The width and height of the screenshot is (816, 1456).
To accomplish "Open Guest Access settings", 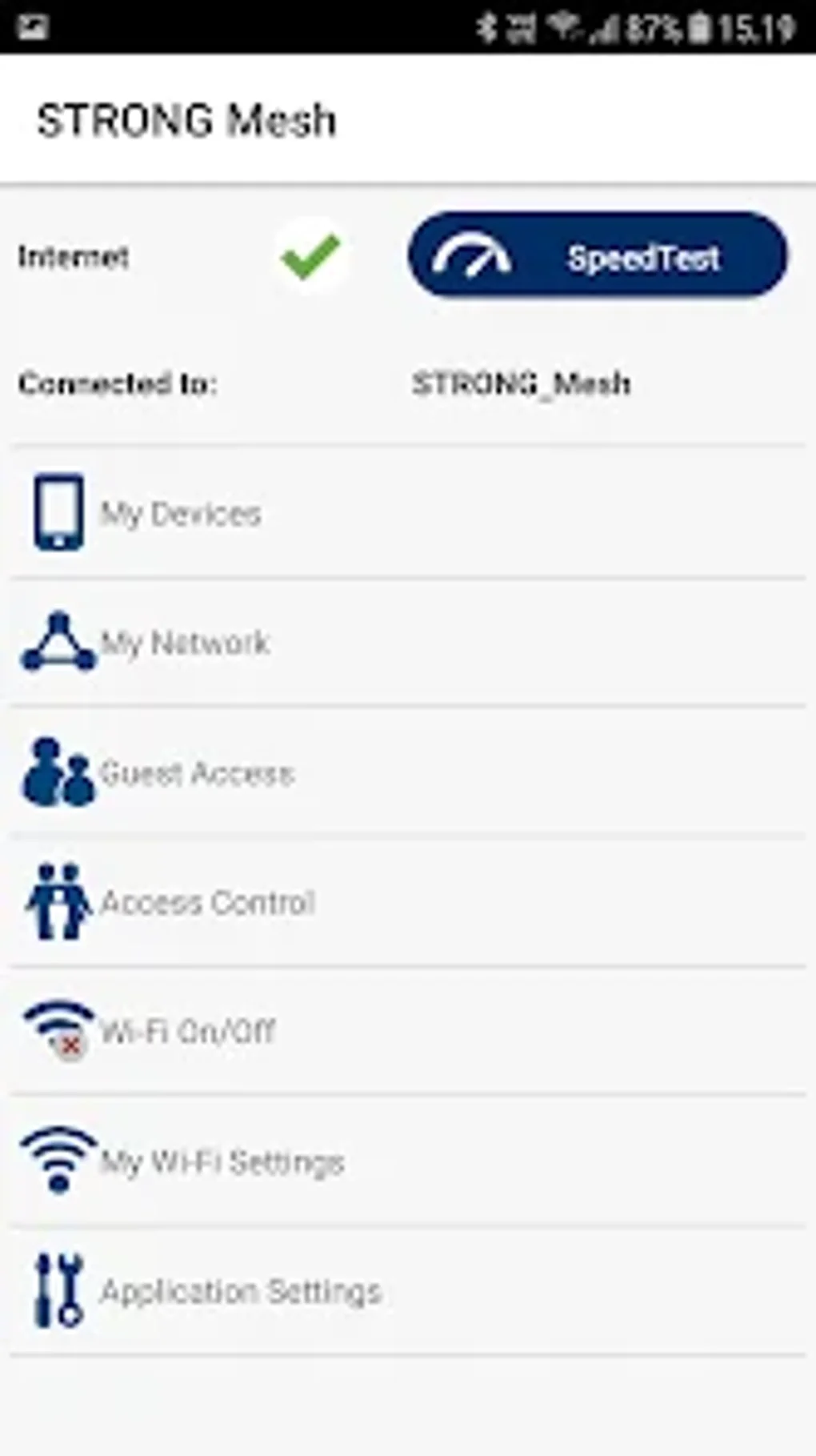I will point(196,772).
